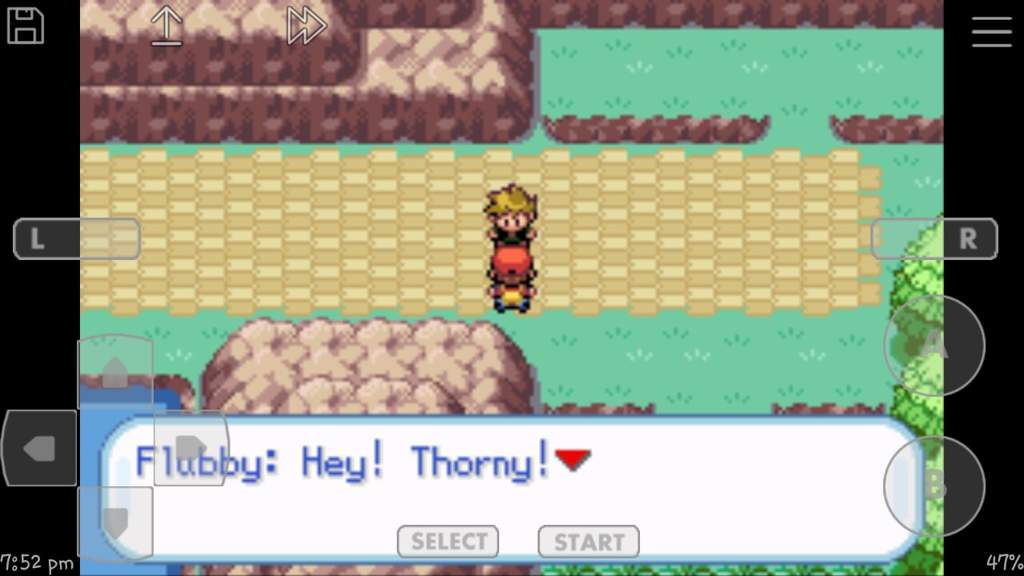Move down with the D-pad down arrow
This screenshot has height=576, width=1024.
115,521
